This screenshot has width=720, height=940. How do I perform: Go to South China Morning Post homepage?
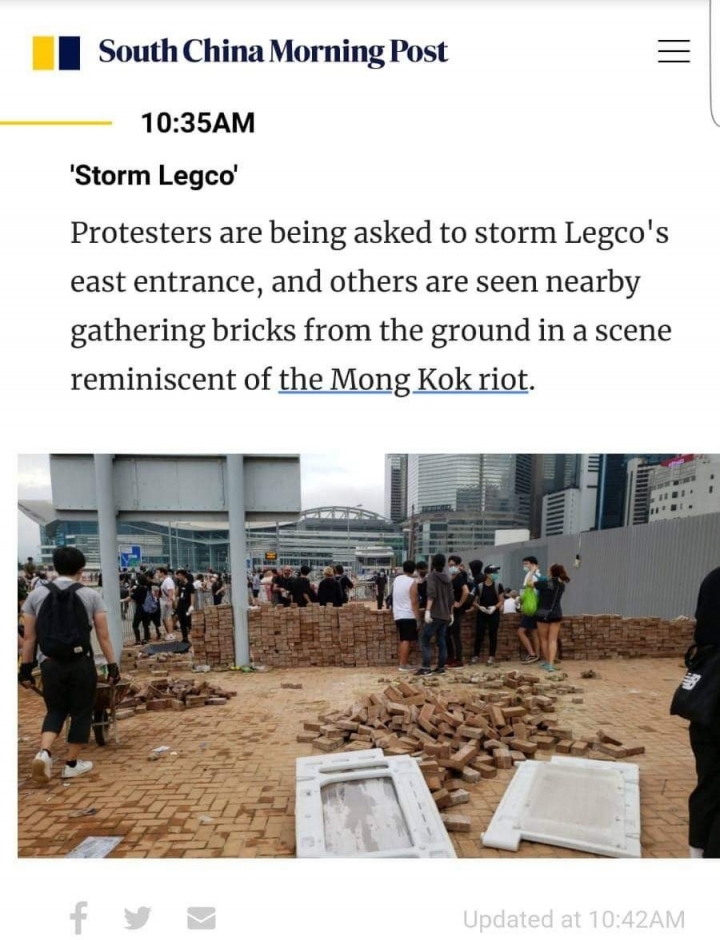pos(240,53)
